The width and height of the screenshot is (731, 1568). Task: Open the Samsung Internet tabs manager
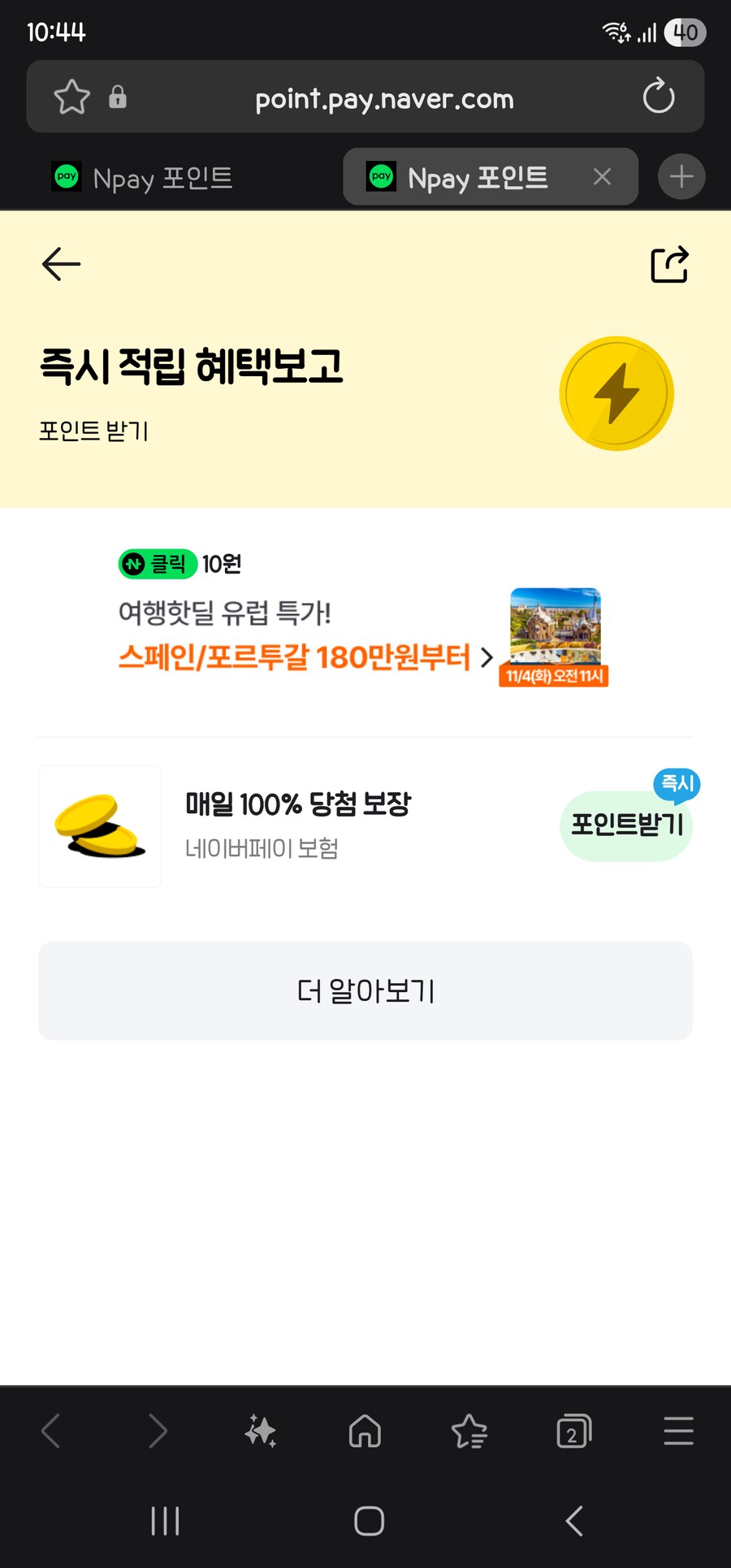tap(573, 1432)
